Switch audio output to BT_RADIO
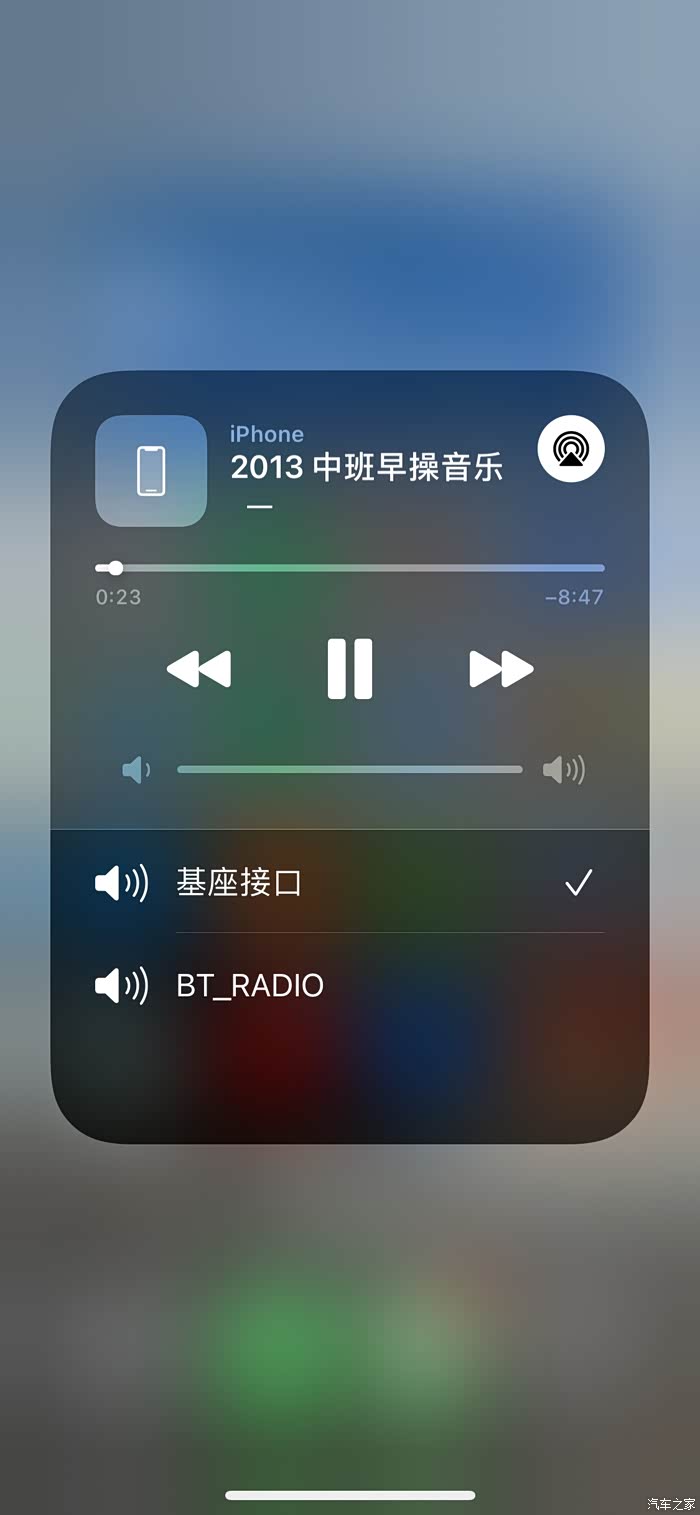This screenshot has height=1515, width=700. 350,986
